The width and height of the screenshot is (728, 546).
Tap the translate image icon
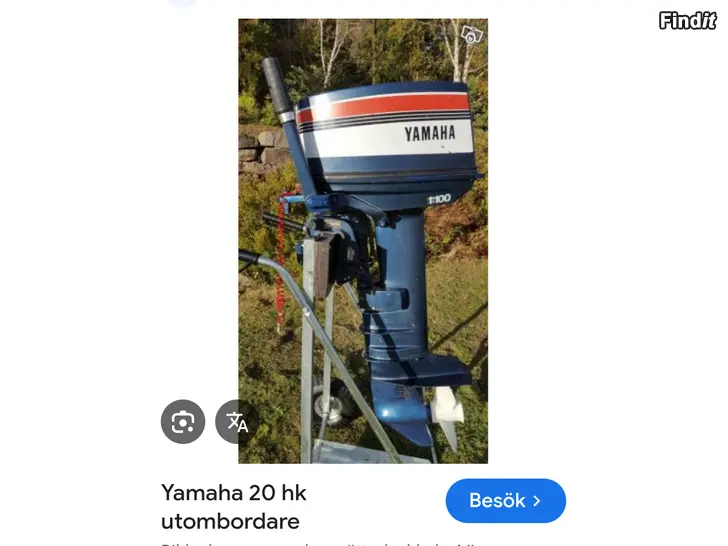click(x=236, y=422)
